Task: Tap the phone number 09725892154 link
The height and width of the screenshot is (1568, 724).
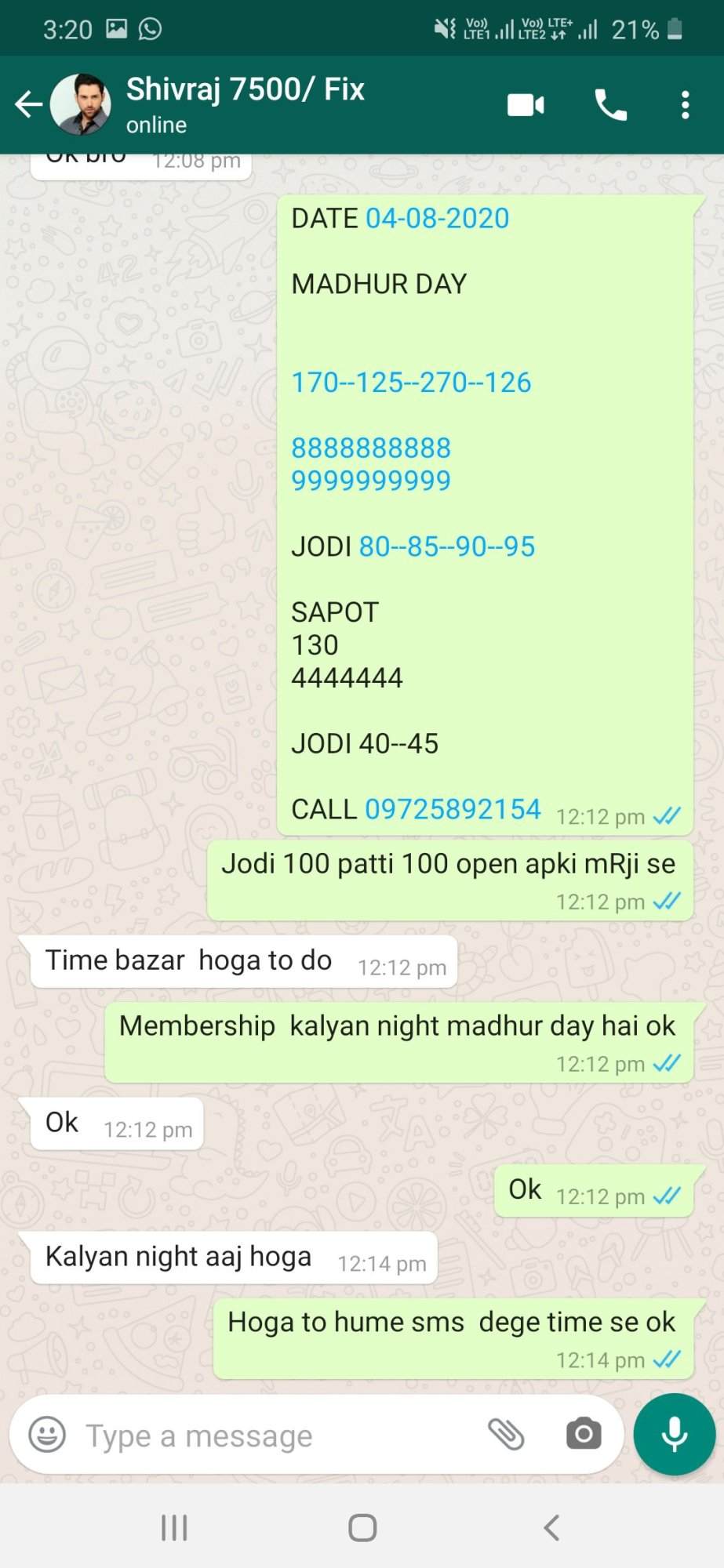Action: (453, 809)
